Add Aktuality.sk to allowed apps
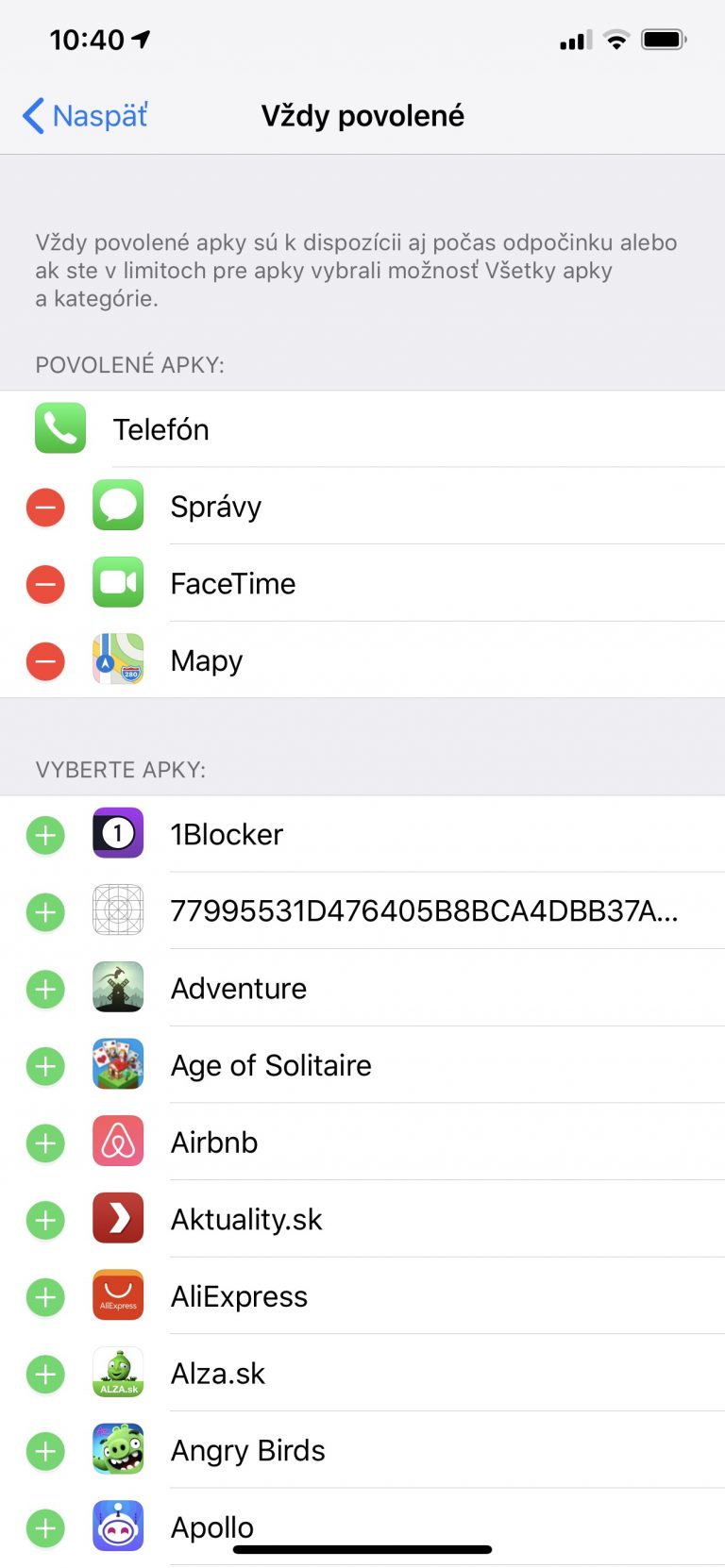Viewport: 725px width, 1568px height. (45, 1221)
